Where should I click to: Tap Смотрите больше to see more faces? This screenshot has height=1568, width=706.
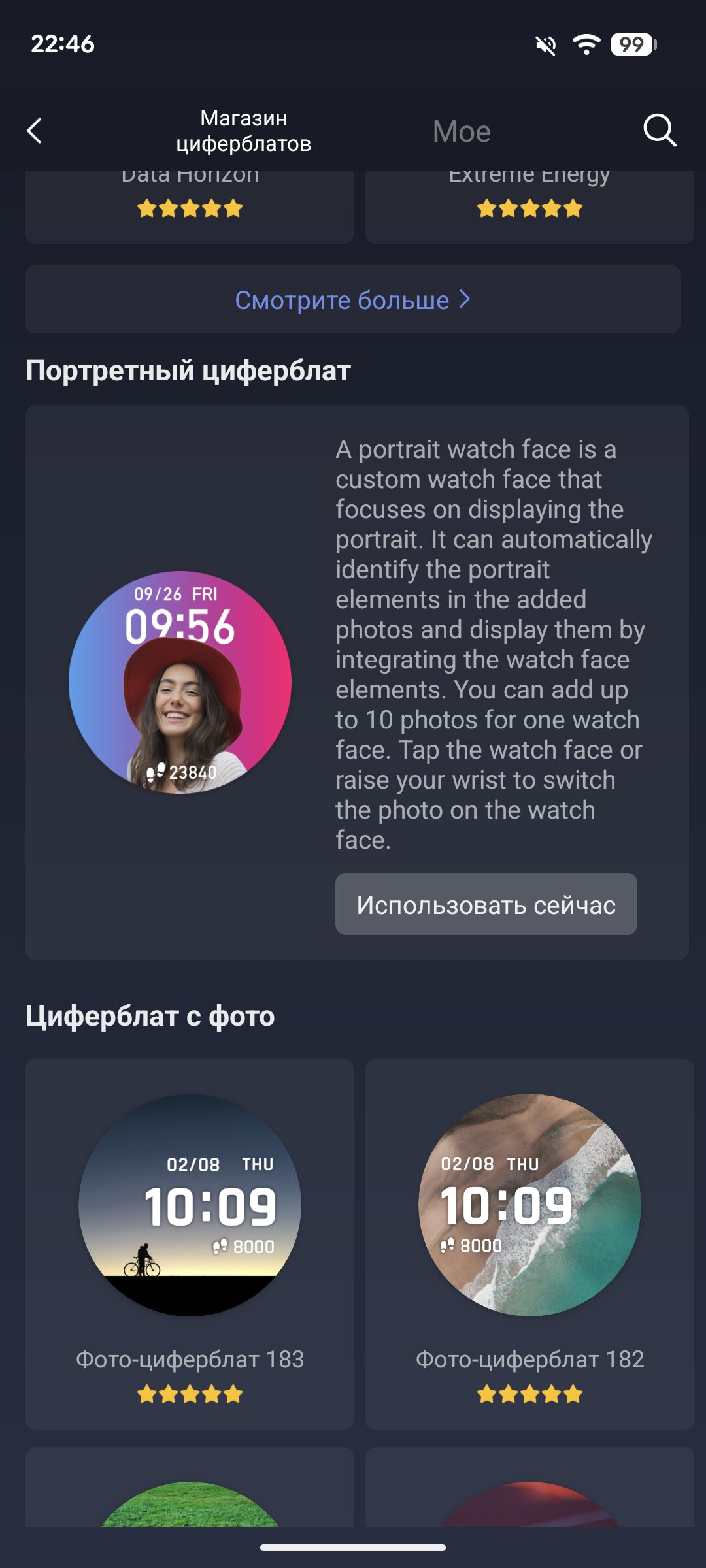pyautogui.click(x=353, y=300)
